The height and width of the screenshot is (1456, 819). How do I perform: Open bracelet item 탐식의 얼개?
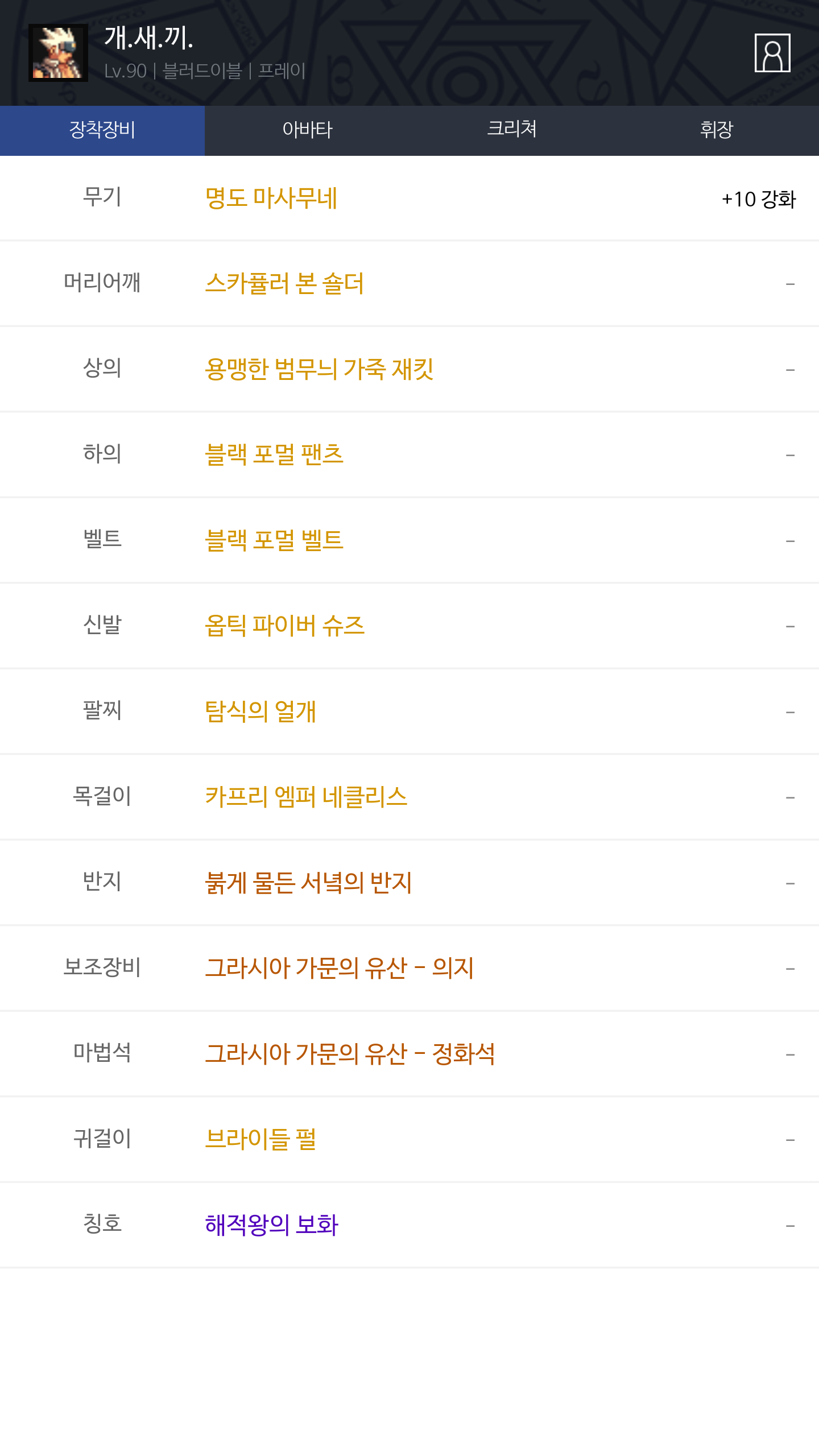[260, 712]
